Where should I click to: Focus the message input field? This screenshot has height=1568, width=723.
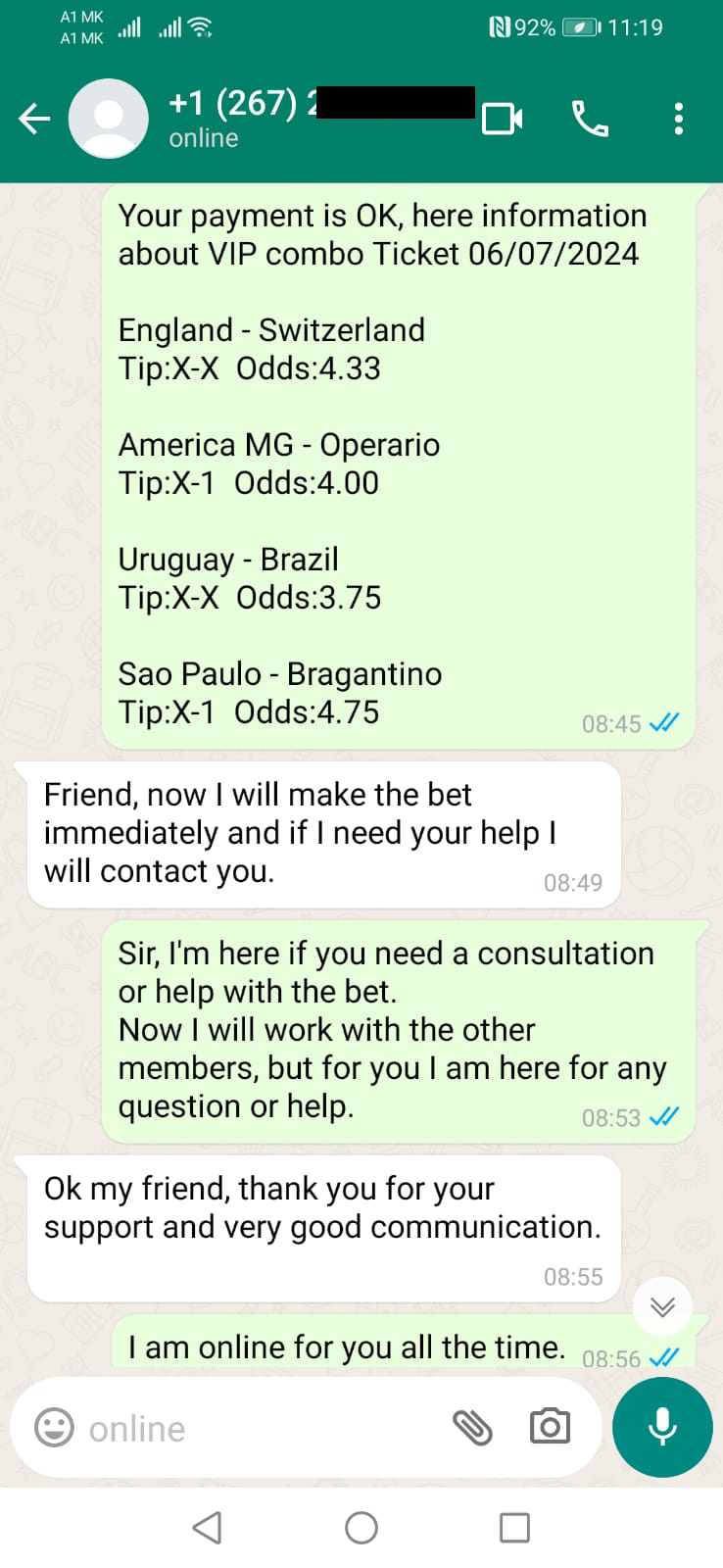(265, 1429)
